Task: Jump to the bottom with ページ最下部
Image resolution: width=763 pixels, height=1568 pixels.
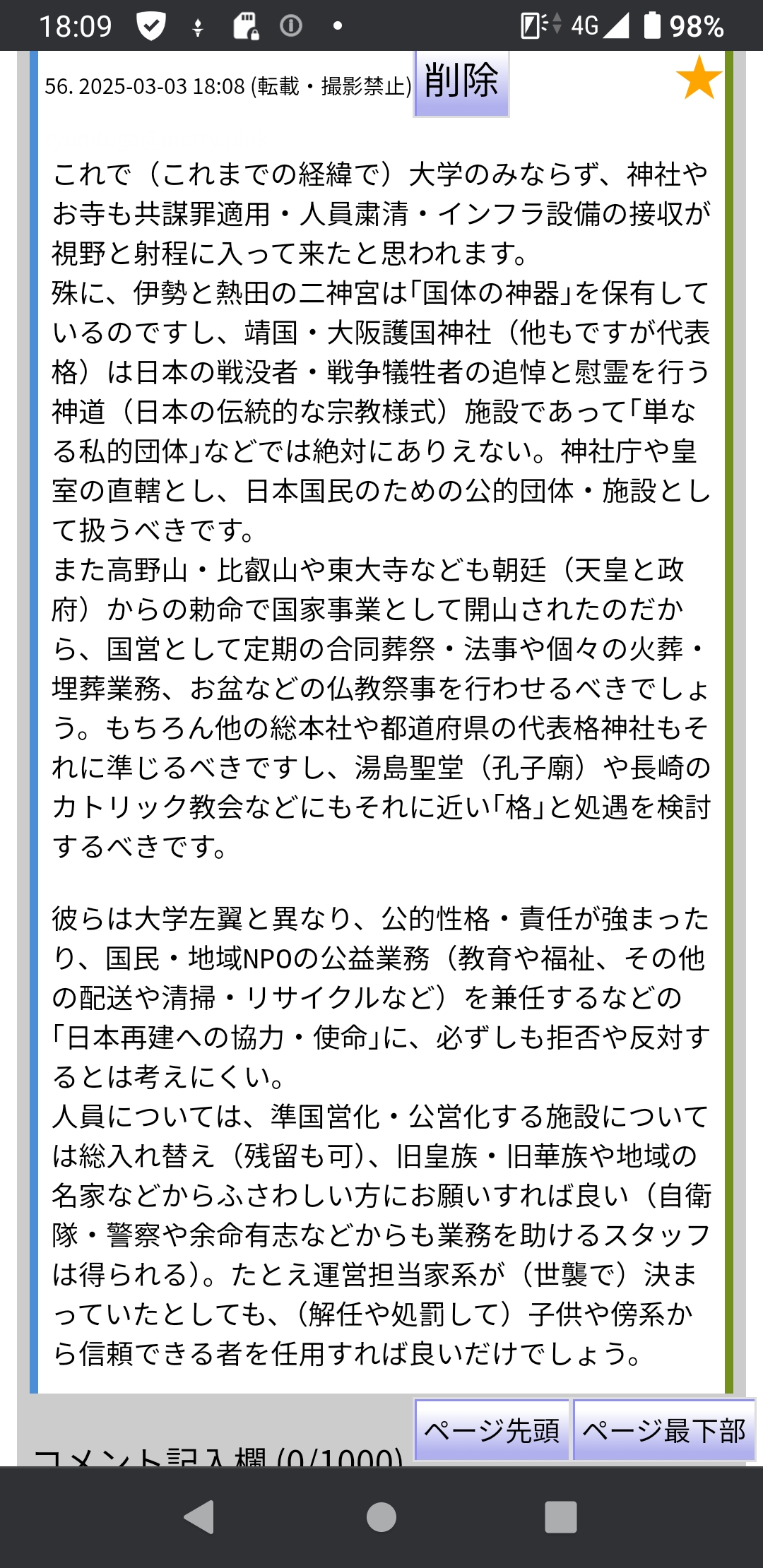Action: (663, 1430)
